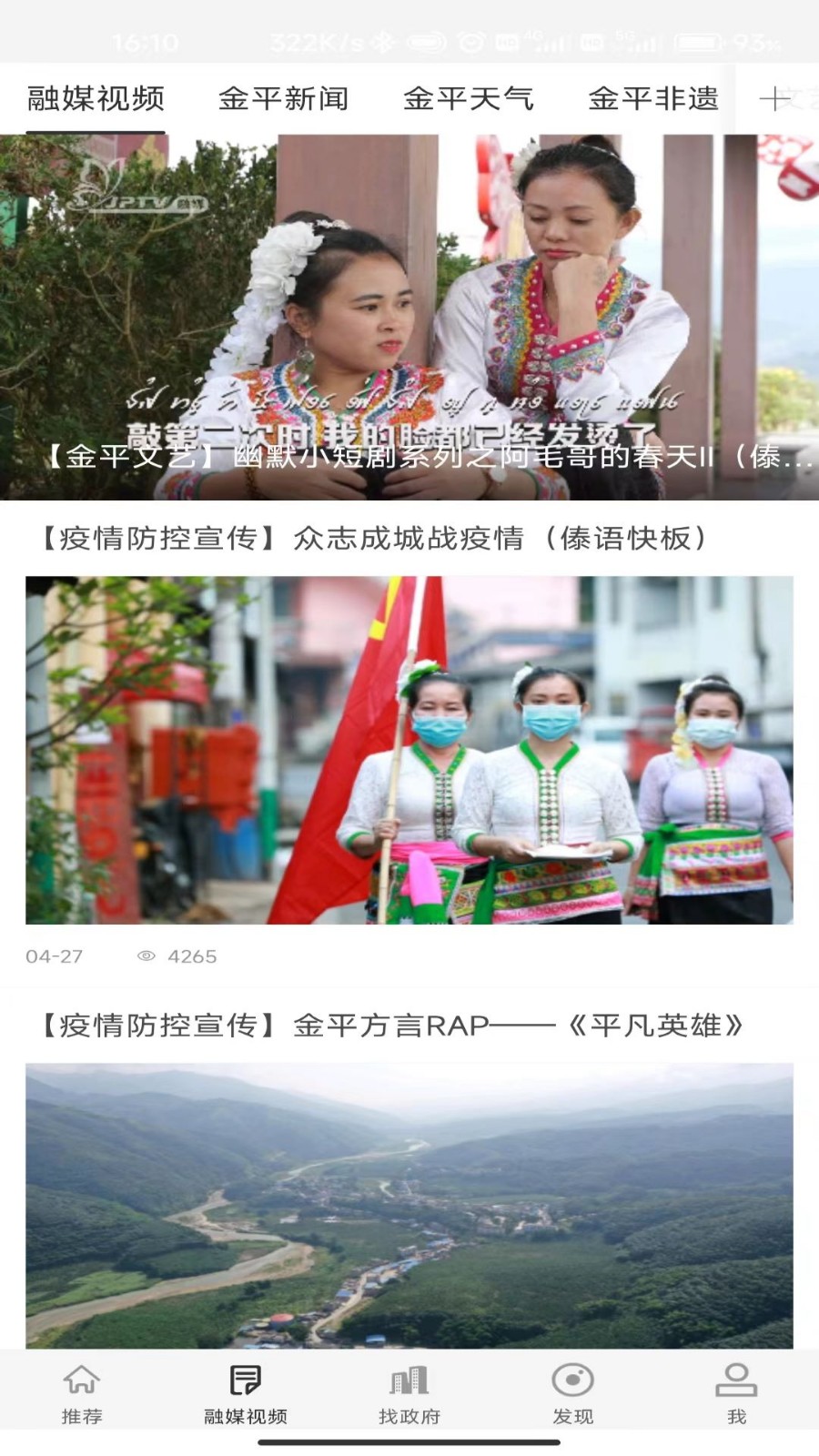Viewport: 819px width, 1456px height.
Task: Open the 平凡英雄 RAP video thumbnail
Action: 409,1205
